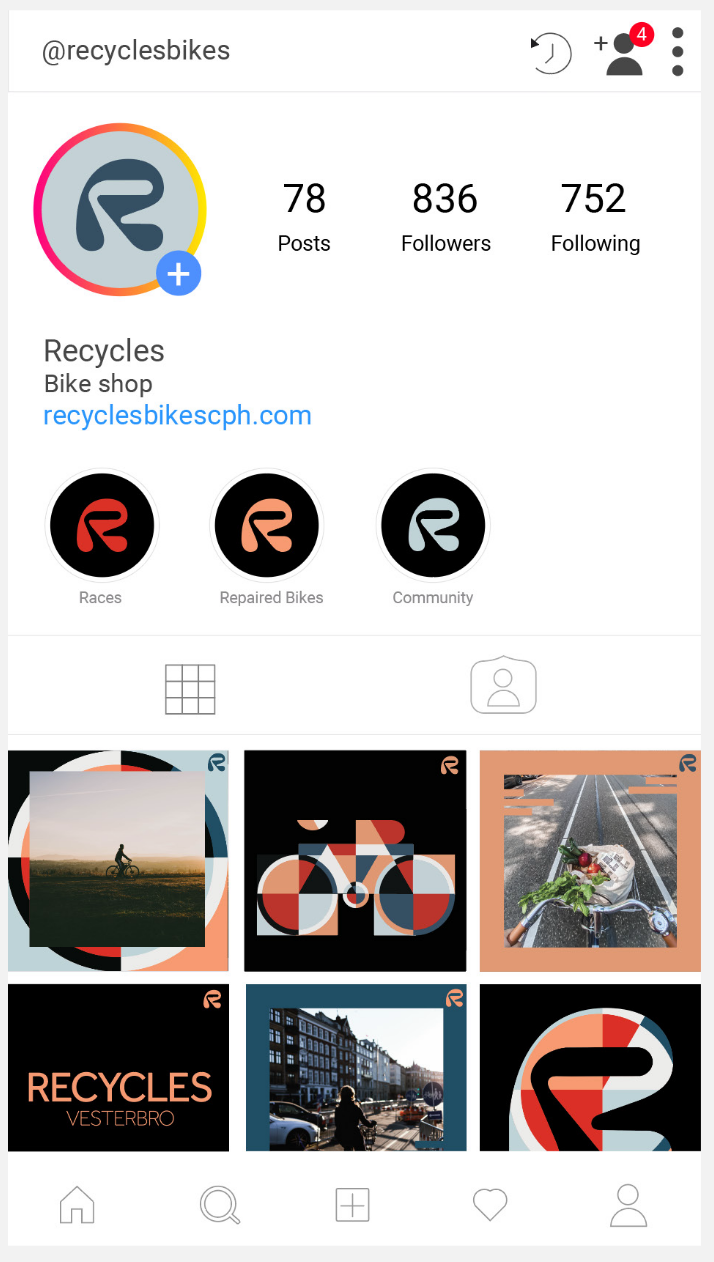Go to the home feed
714x1262 pixels.
[x=77, y=1205]
